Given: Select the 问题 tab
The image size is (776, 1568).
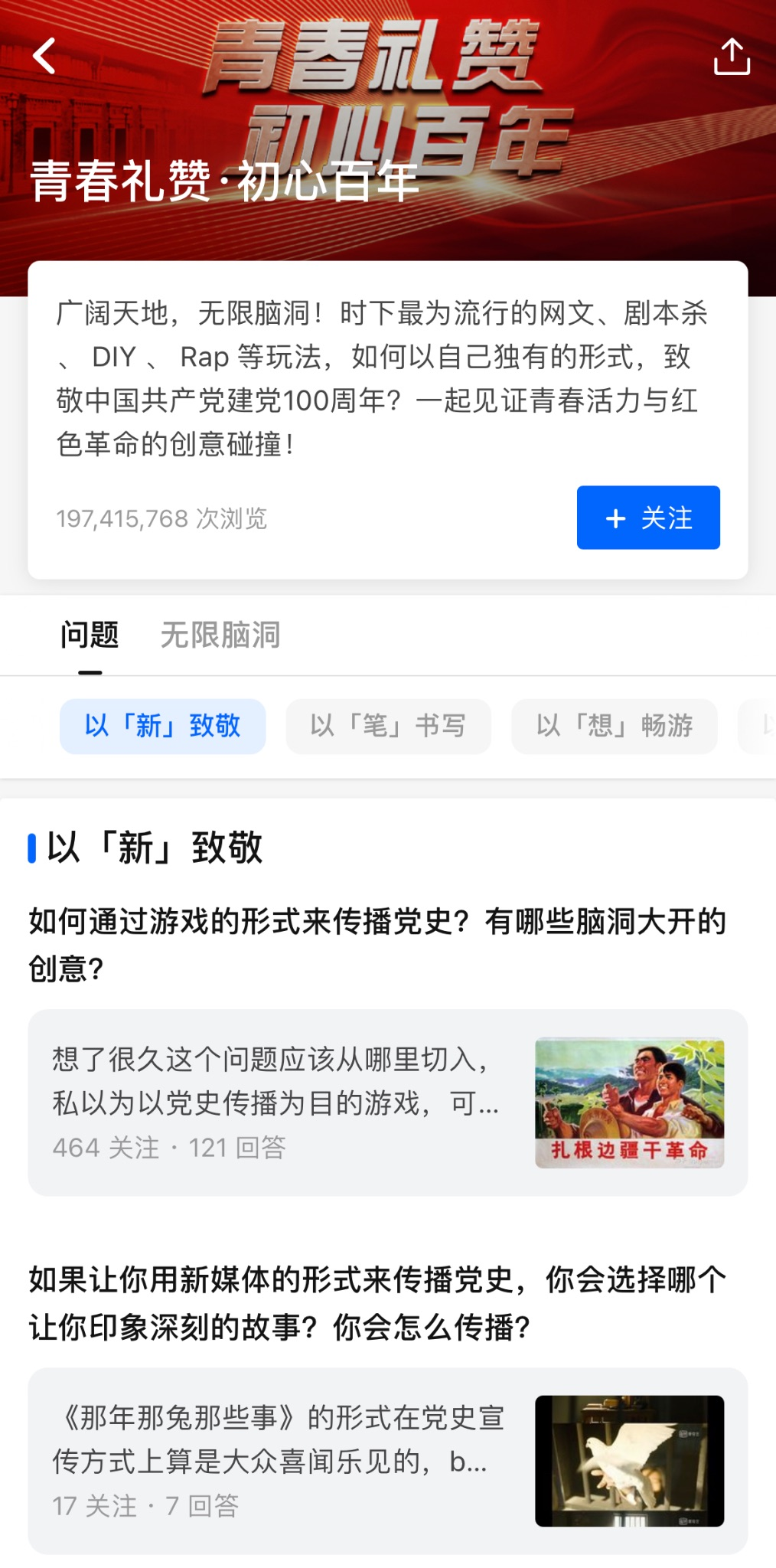Looking at the screenshot, I should [x=89, y=635].
